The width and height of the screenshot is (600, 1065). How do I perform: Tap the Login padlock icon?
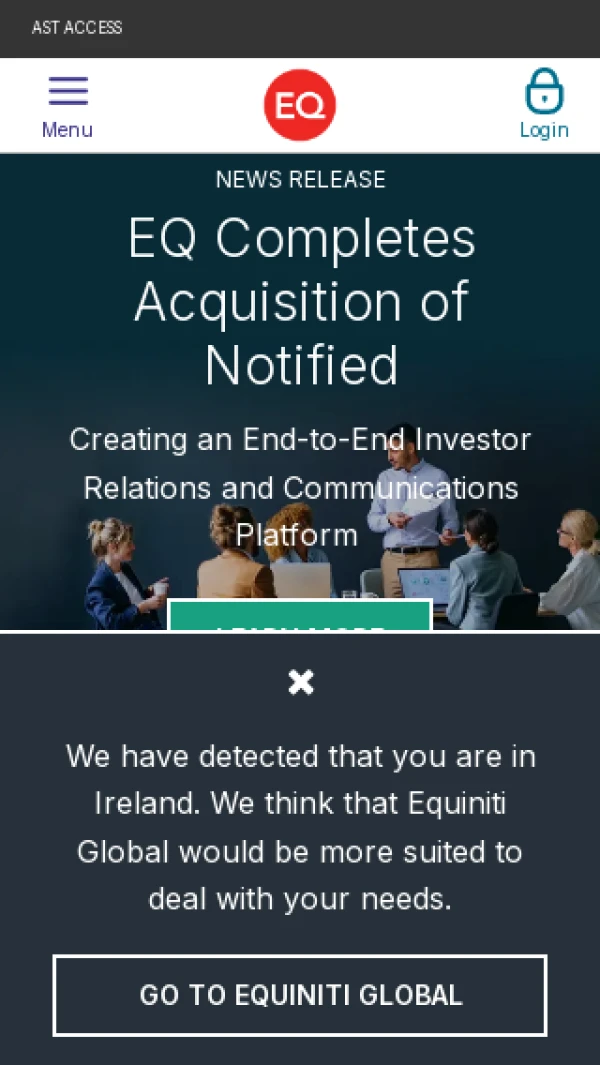544,94
